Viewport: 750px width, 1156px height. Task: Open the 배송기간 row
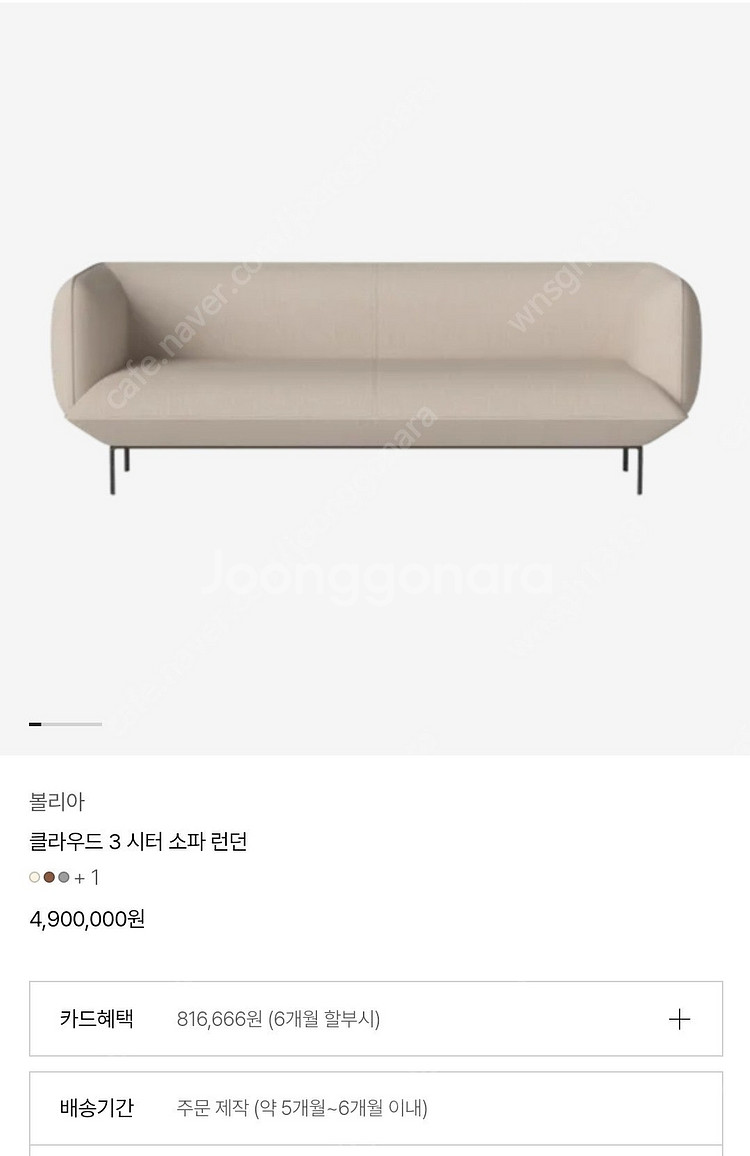(375, 1108)
